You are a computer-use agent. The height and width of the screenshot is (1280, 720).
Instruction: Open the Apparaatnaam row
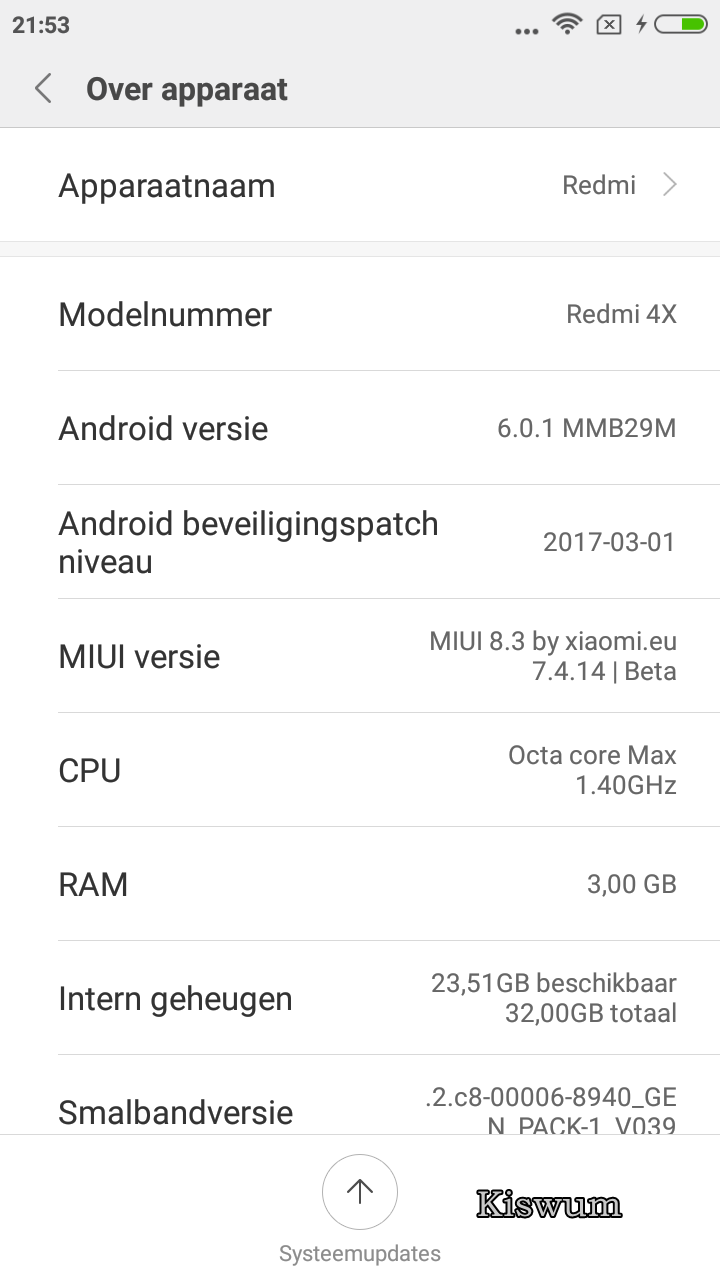tap(360, 185)
